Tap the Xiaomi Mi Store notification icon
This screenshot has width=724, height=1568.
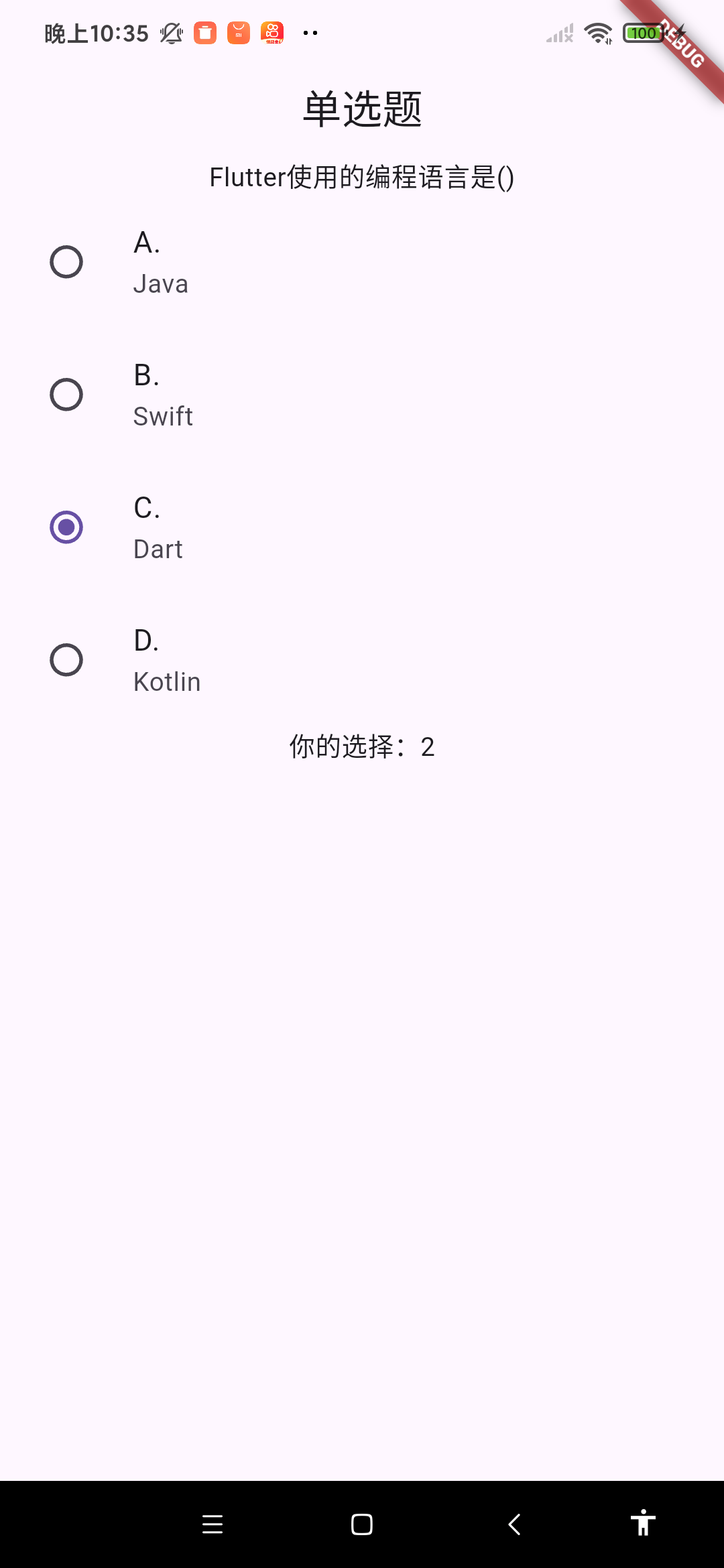click(x=239, y=32)
